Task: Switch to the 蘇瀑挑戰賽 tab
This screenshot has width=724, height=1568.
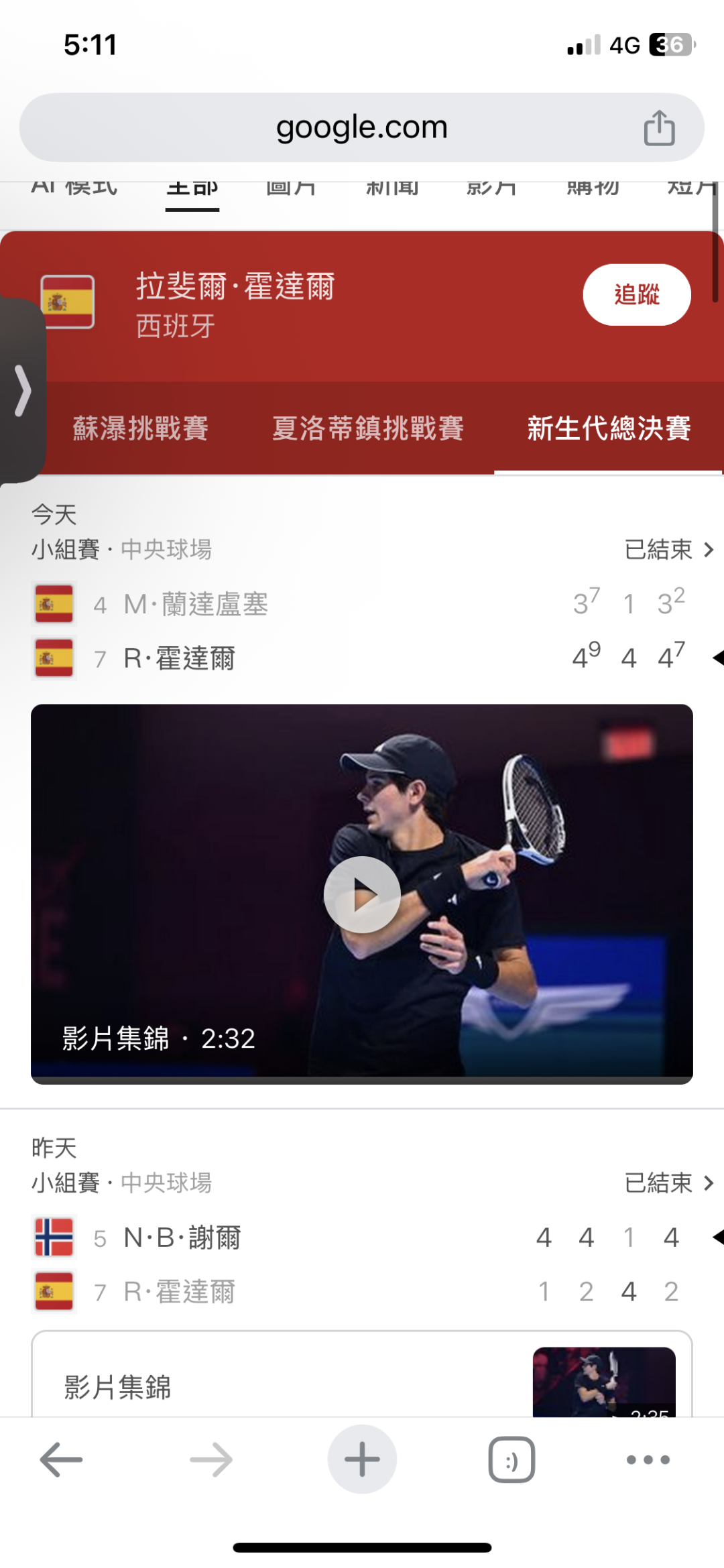Action: click(x=141, y=428)
